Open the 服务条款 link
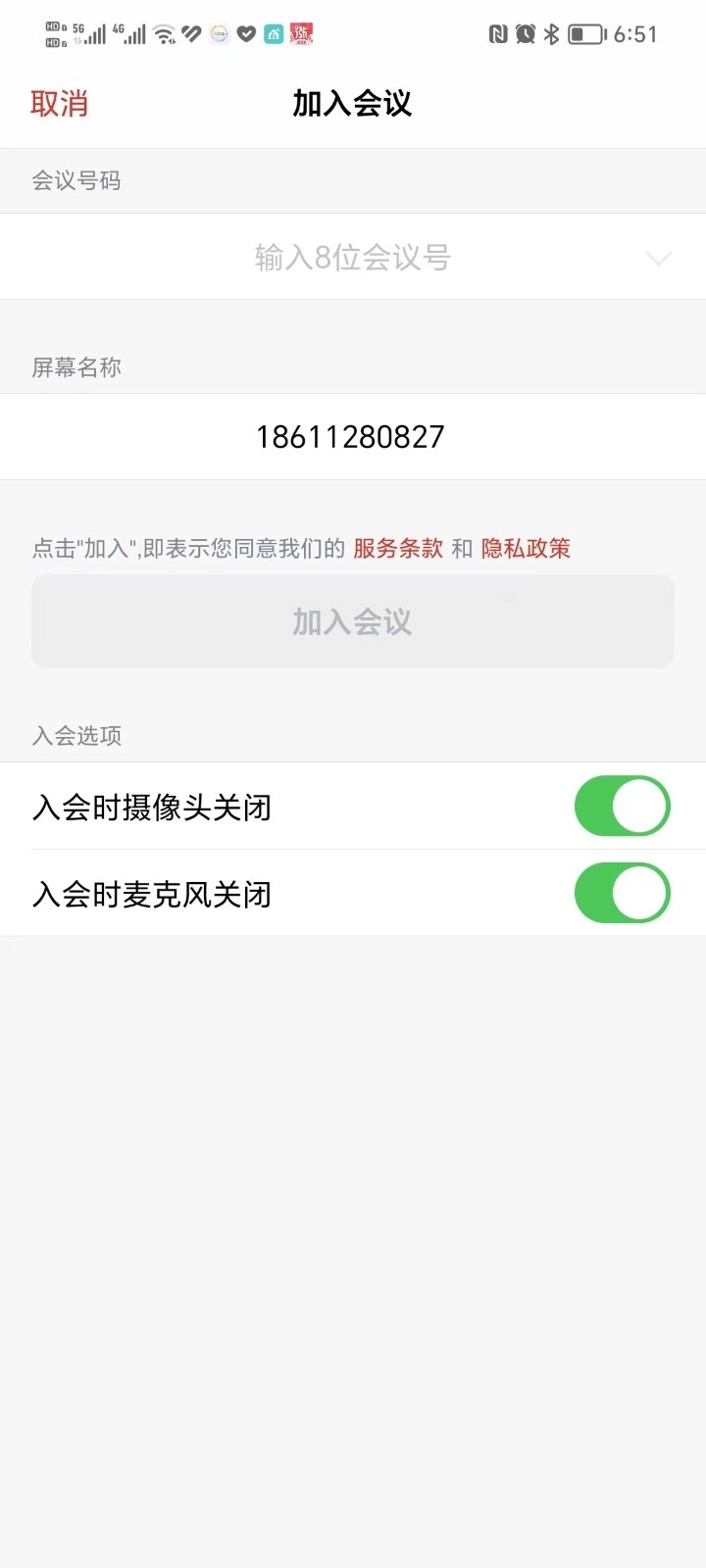The height and width of the screenshot is (1568, 706). [x=398, y=549]
